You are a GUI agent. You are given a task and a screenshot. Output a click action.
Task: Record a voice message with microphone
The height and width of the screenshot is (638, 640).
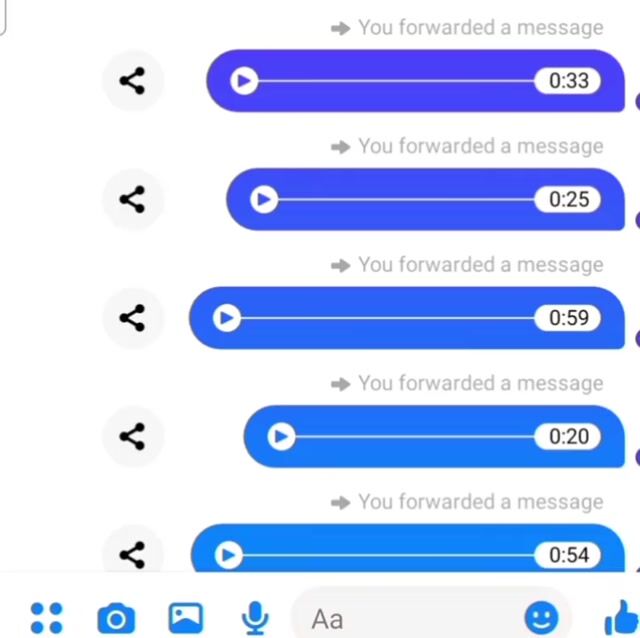pos(255,618)
